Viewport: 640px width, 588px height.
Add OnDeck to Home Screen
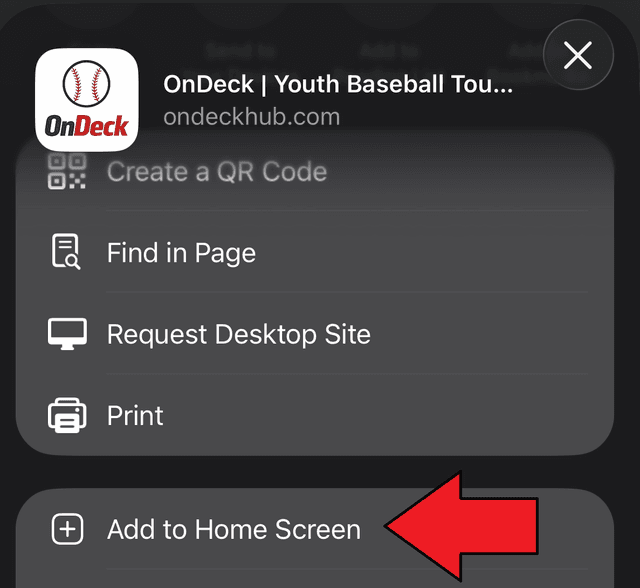click(x=233, y=529)
